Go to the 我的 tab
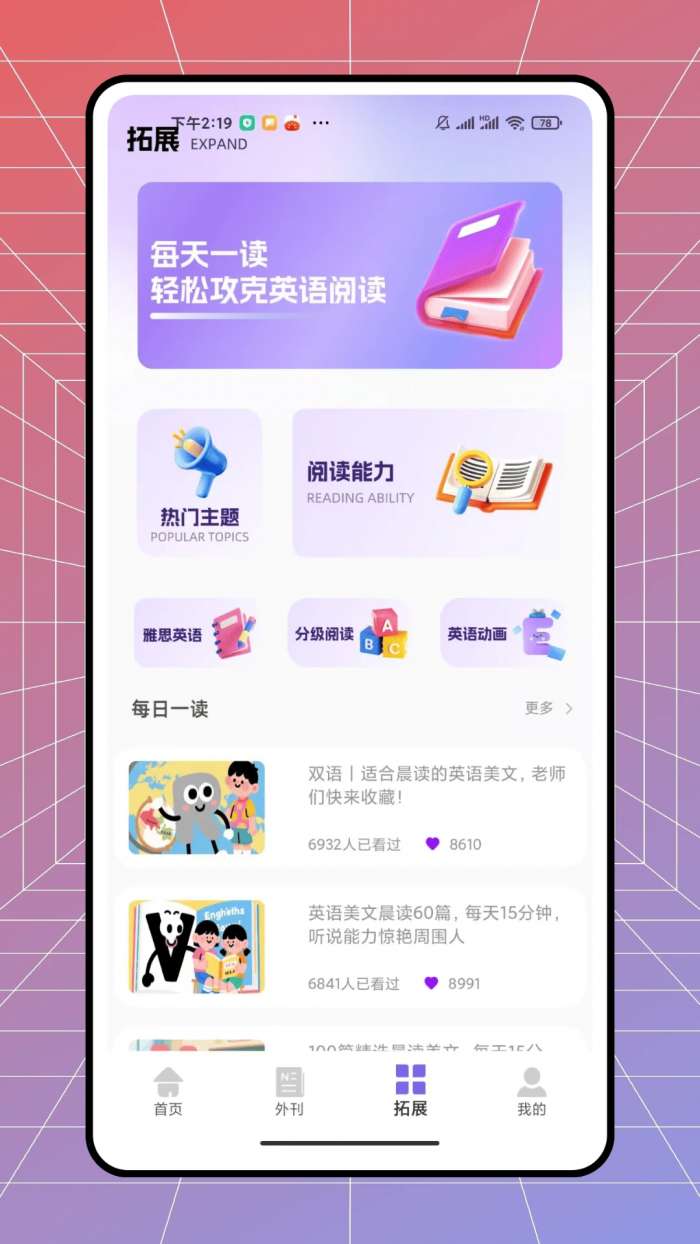700x1244 pixels. click(531, 1092)
